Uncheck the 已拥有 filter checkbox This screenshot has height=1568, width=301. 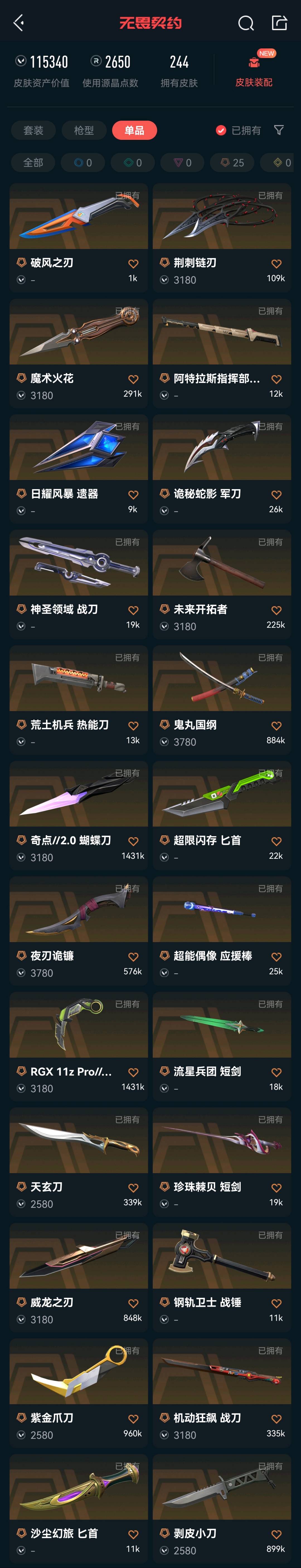221,130
